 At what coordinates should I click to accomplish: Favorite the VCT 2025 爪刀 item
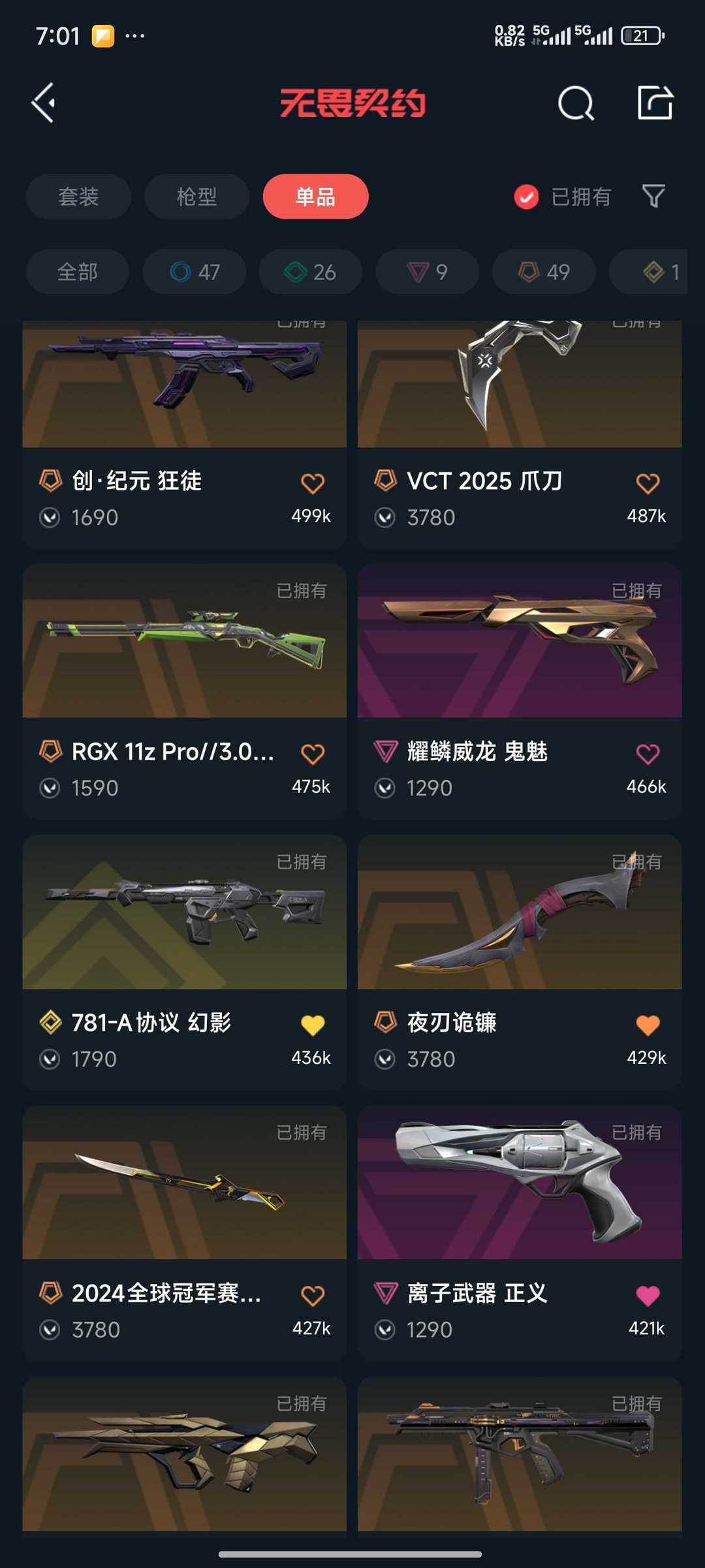tap(648, 481)
